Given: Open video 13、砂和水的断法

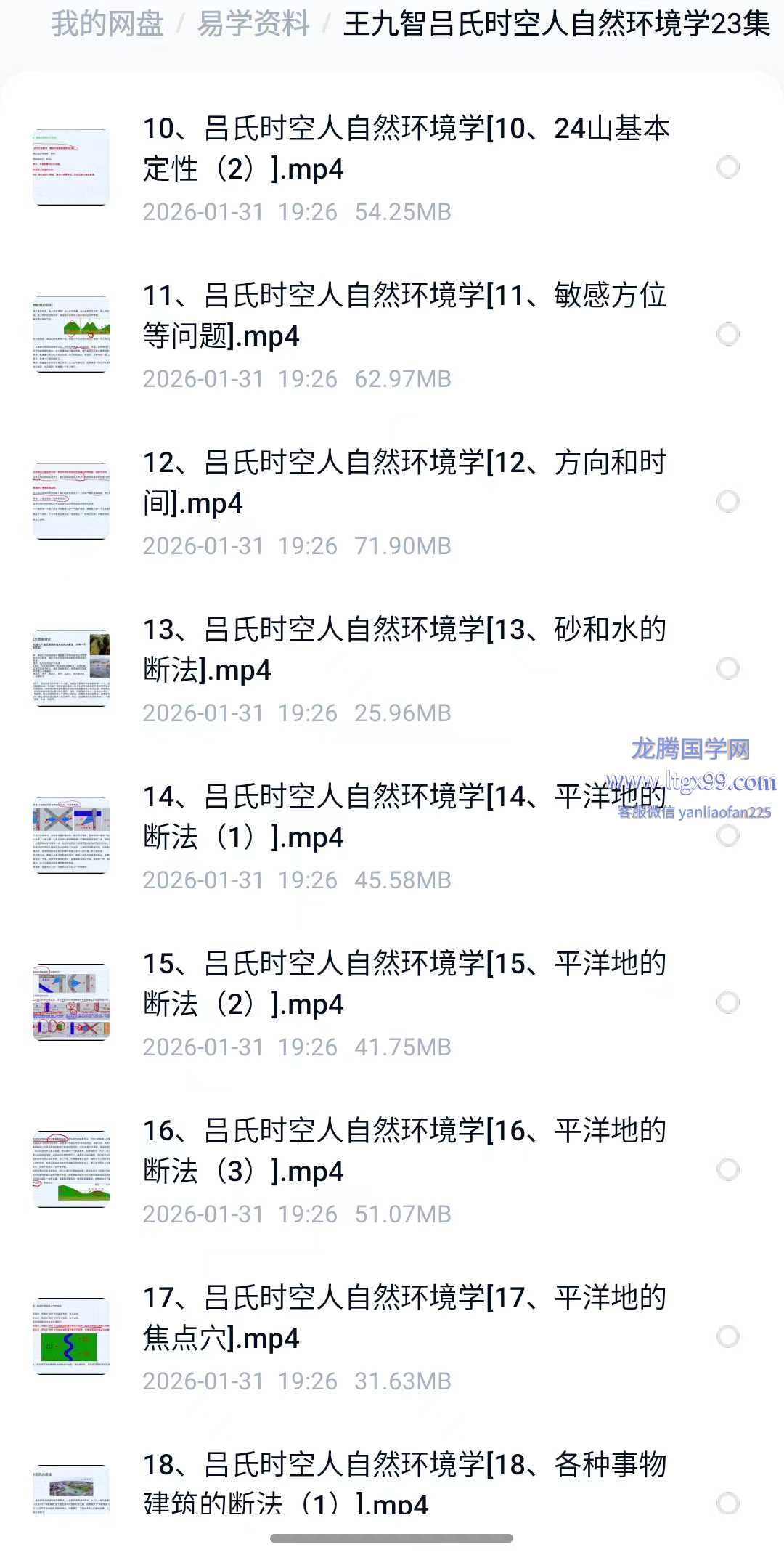Looking at the screenshot, I should click(x=407, y=650).
